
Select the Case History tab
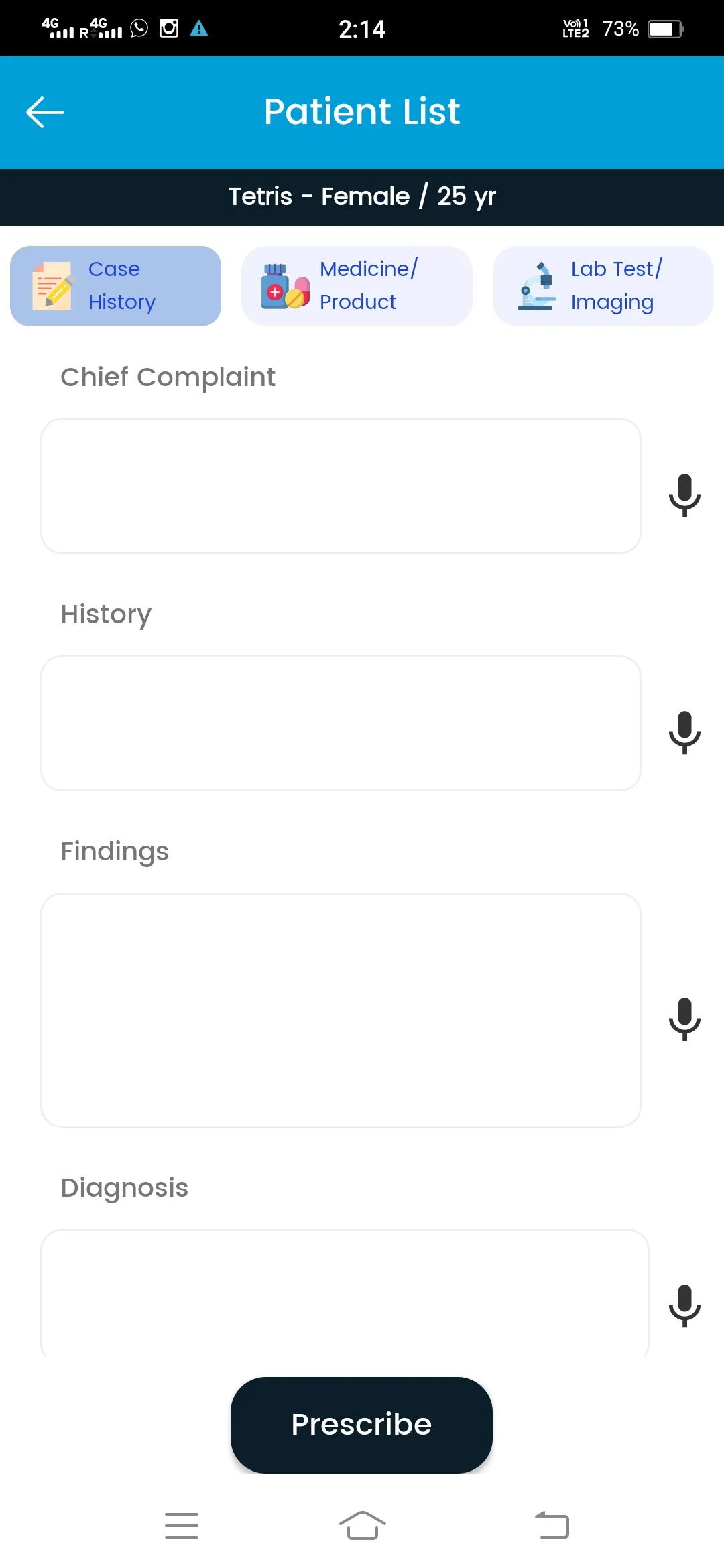coord(114,285)
